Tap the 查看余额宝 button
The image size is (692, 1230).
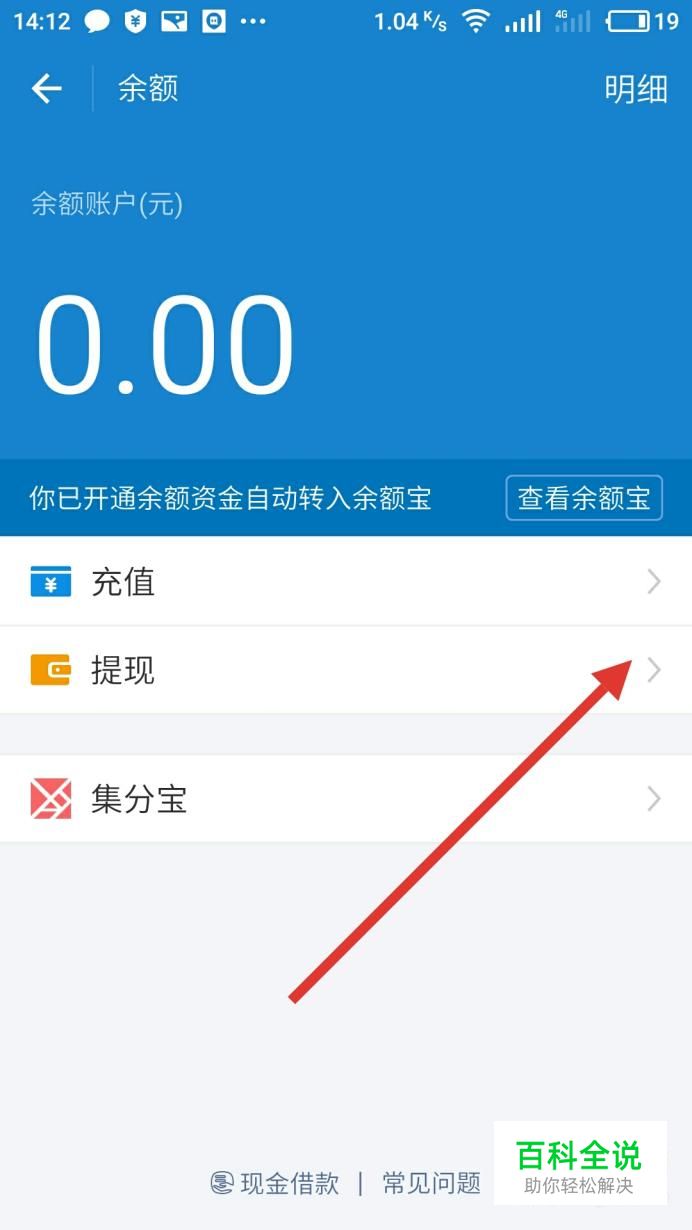[584, 498]
